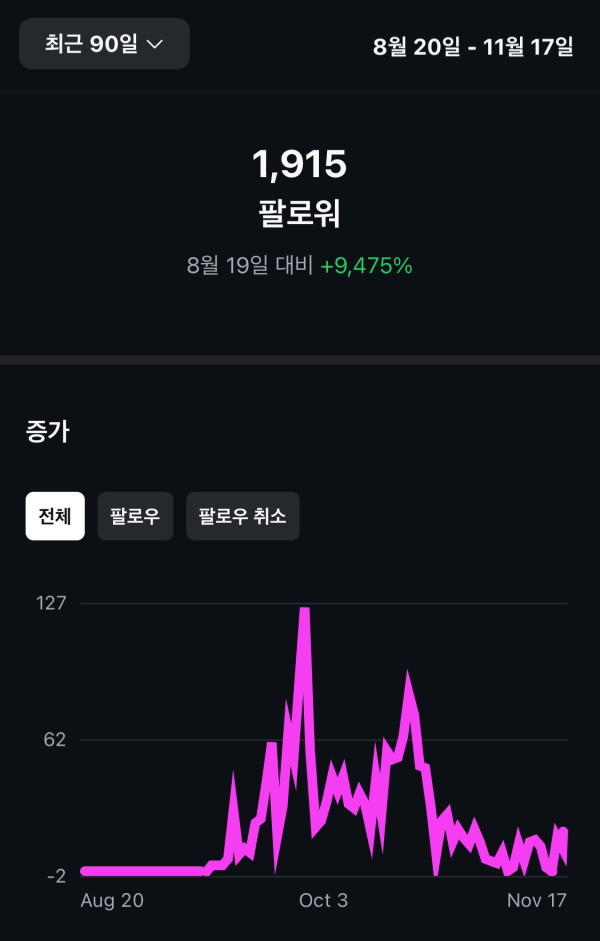
Task: Select the 전체 filter
Action: coord(55,516)
